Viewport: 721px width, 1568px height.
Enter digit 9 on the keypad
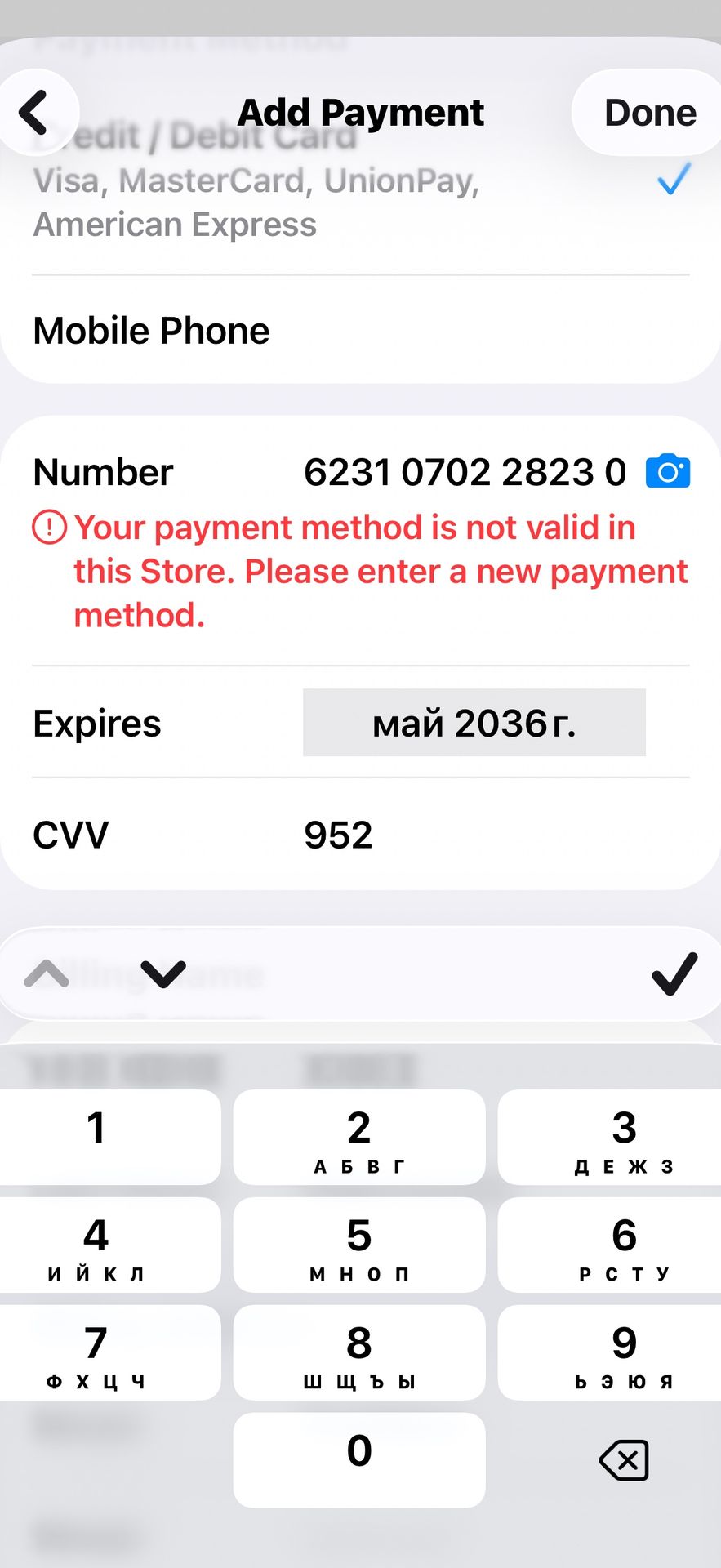coord(609,1352)
